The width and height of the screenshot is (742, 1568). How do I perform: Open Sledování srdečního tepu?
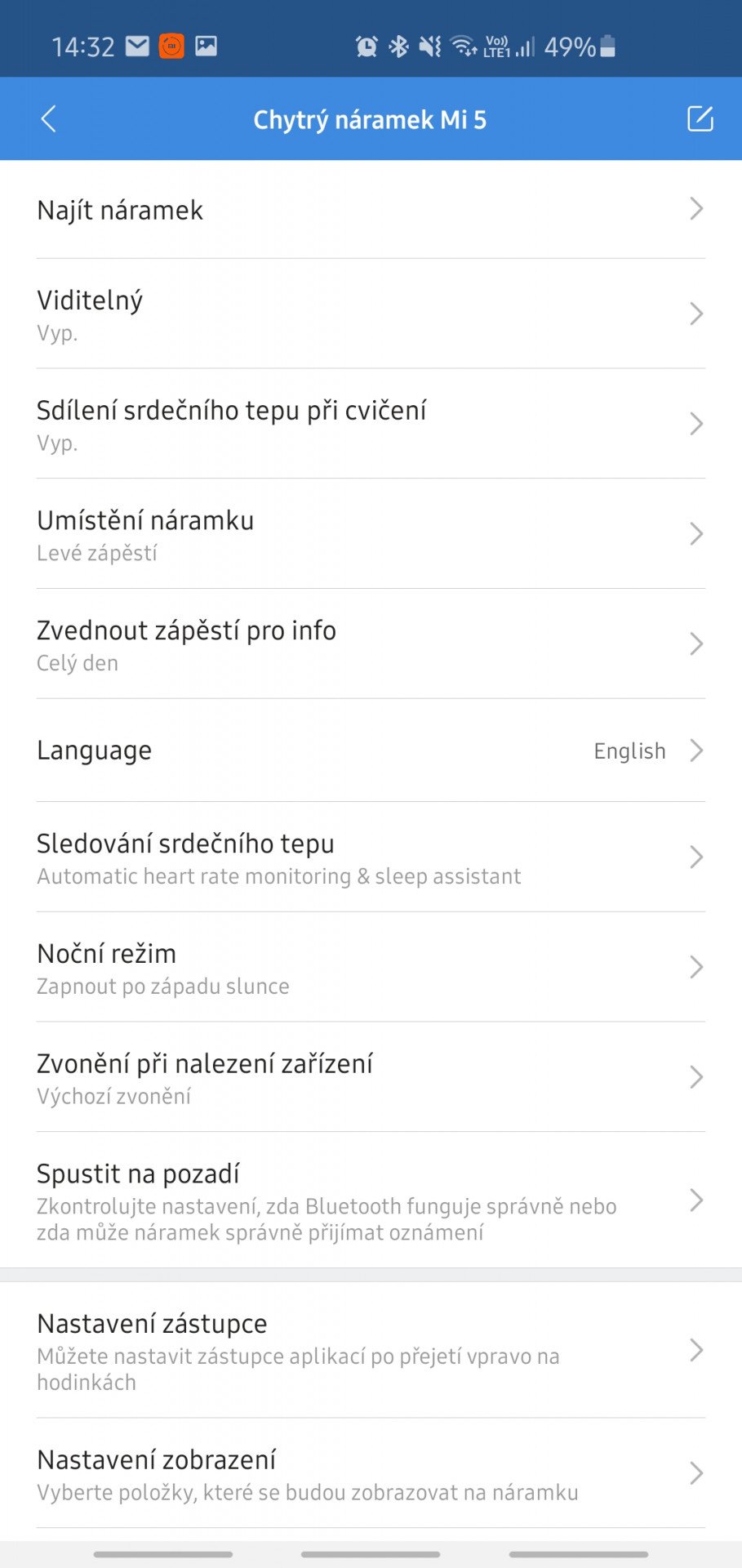click(371, 857)
